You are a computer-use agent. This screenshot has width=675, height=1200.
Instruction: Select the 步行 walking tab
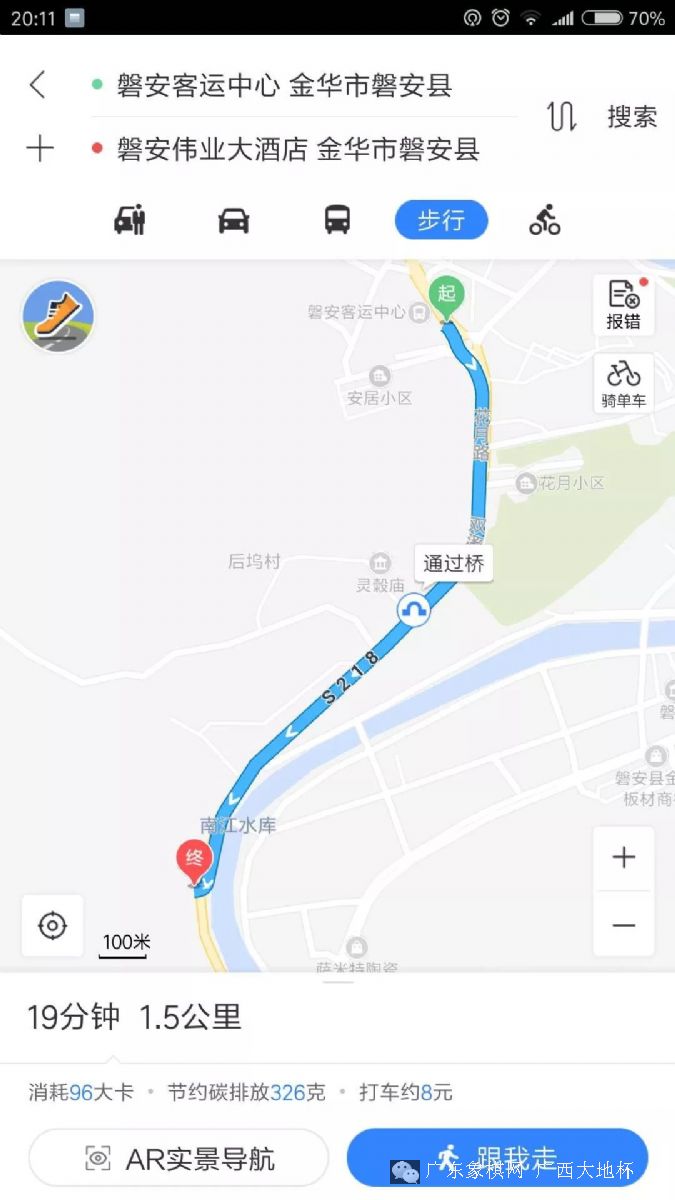[441, 220]
